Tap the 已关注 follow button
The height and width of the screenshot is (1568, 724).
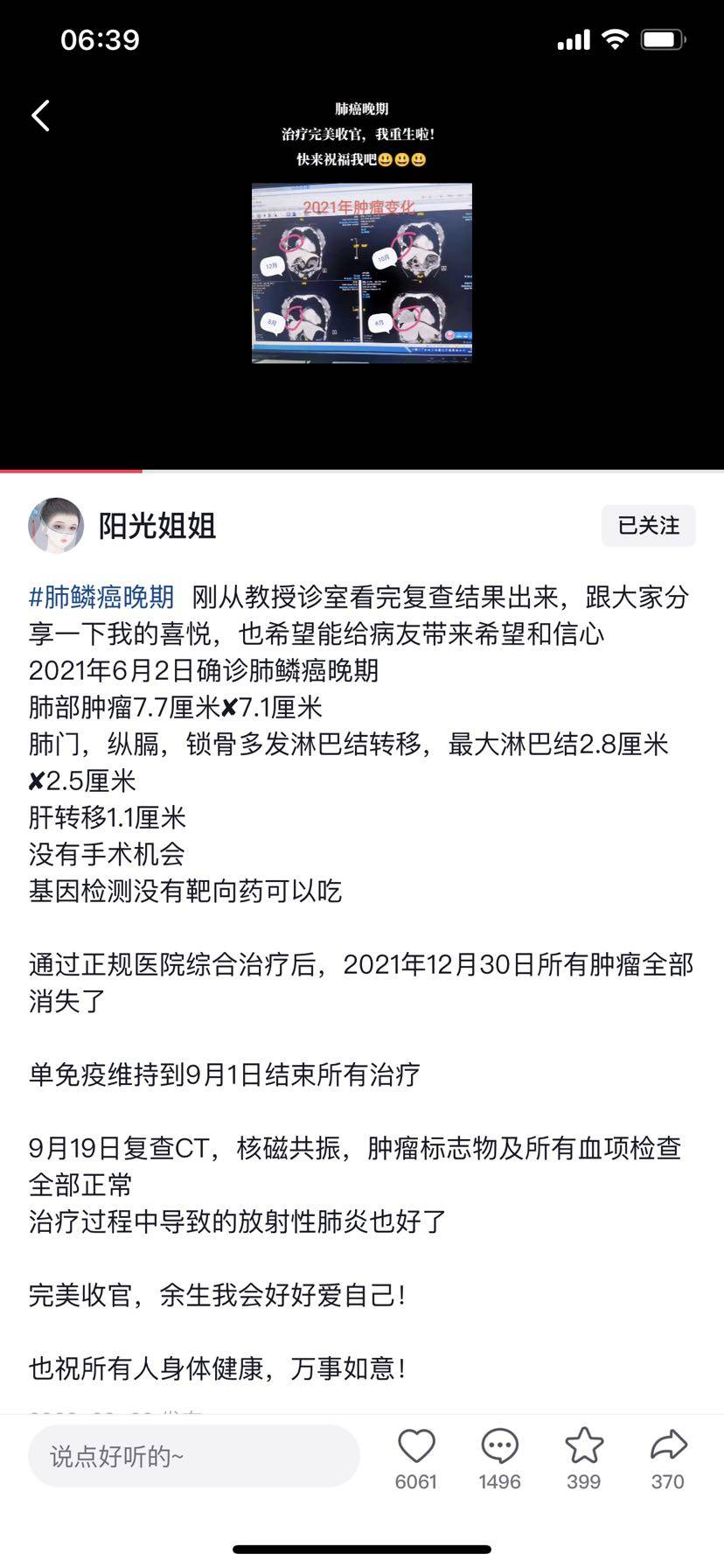[648, 526]
